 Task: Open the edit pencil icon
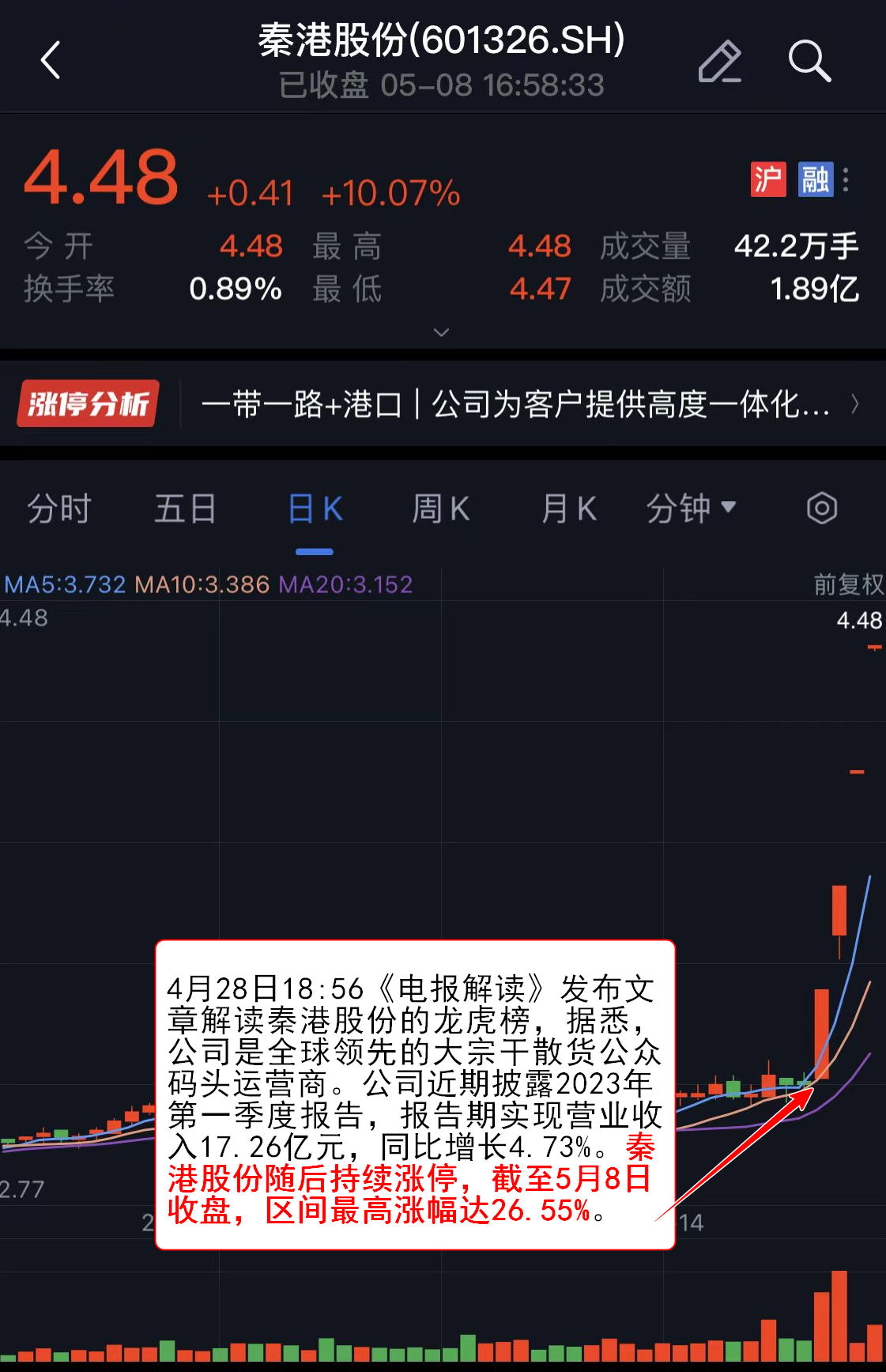[719, 61]
